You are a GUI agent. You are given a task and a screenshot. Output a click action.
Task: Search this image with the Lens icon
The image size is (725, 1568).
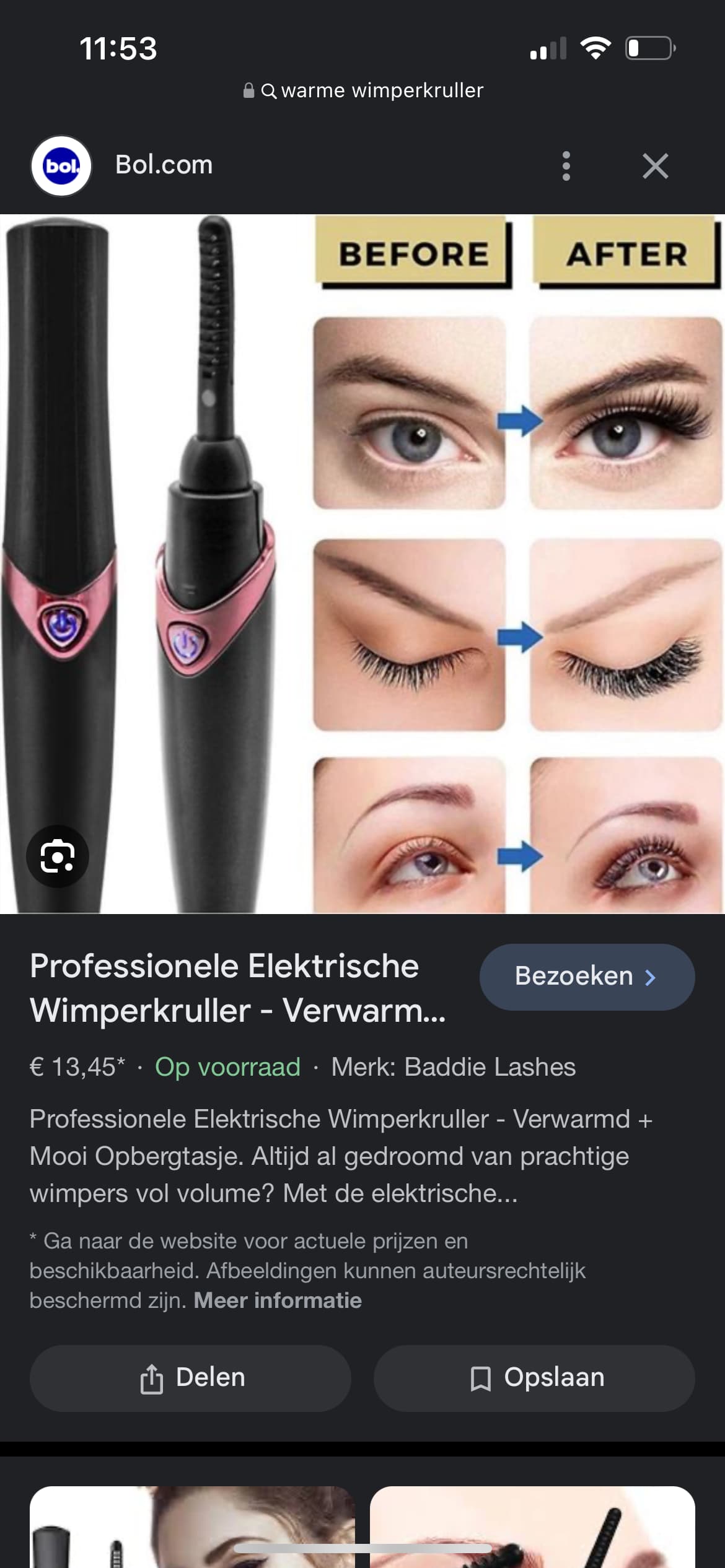58,856
